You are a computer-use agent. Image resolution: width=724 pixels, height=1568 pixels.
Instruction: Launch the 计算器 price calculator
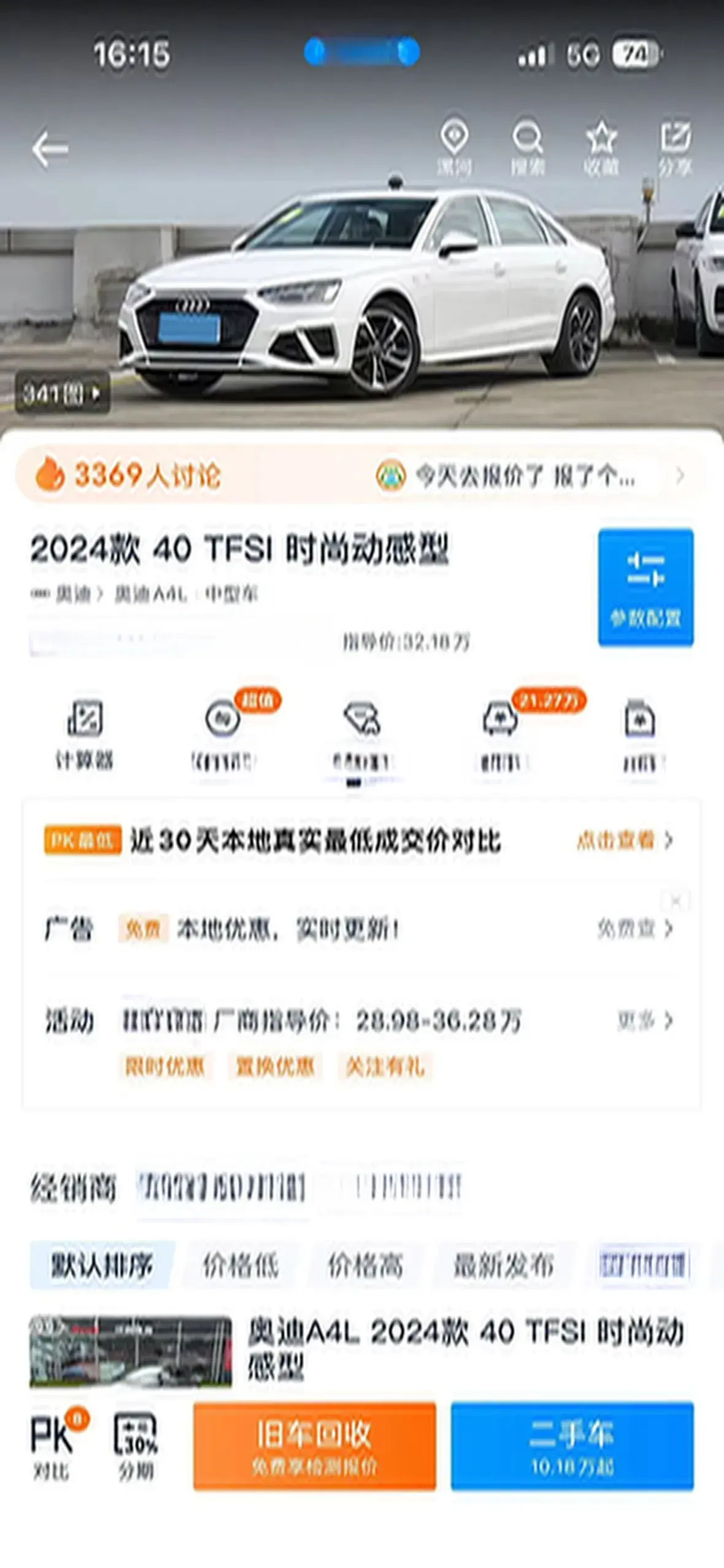(85, 734)
